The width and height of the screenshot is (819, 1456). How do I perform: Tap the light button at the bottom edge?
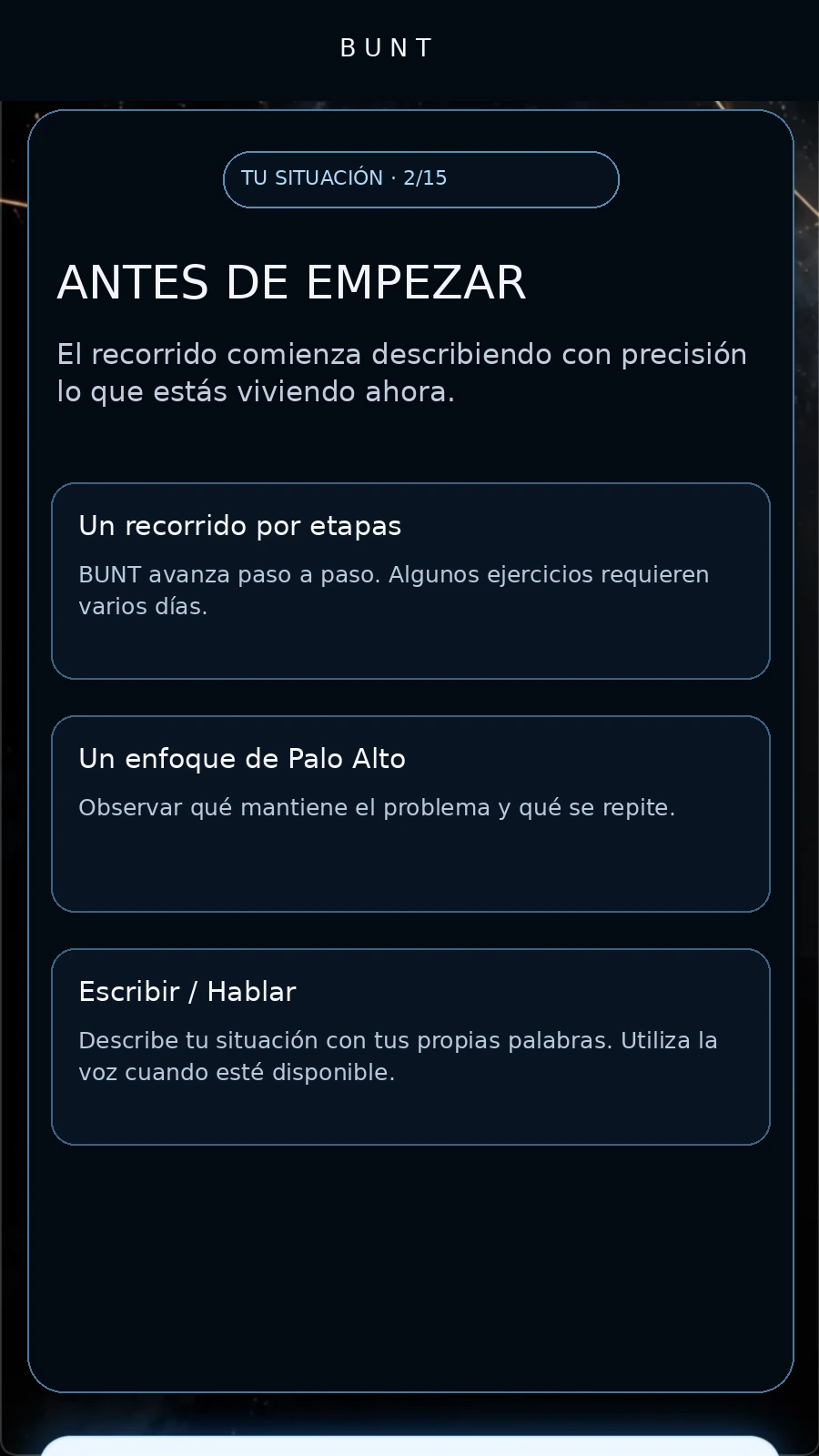coord(409,1446)
